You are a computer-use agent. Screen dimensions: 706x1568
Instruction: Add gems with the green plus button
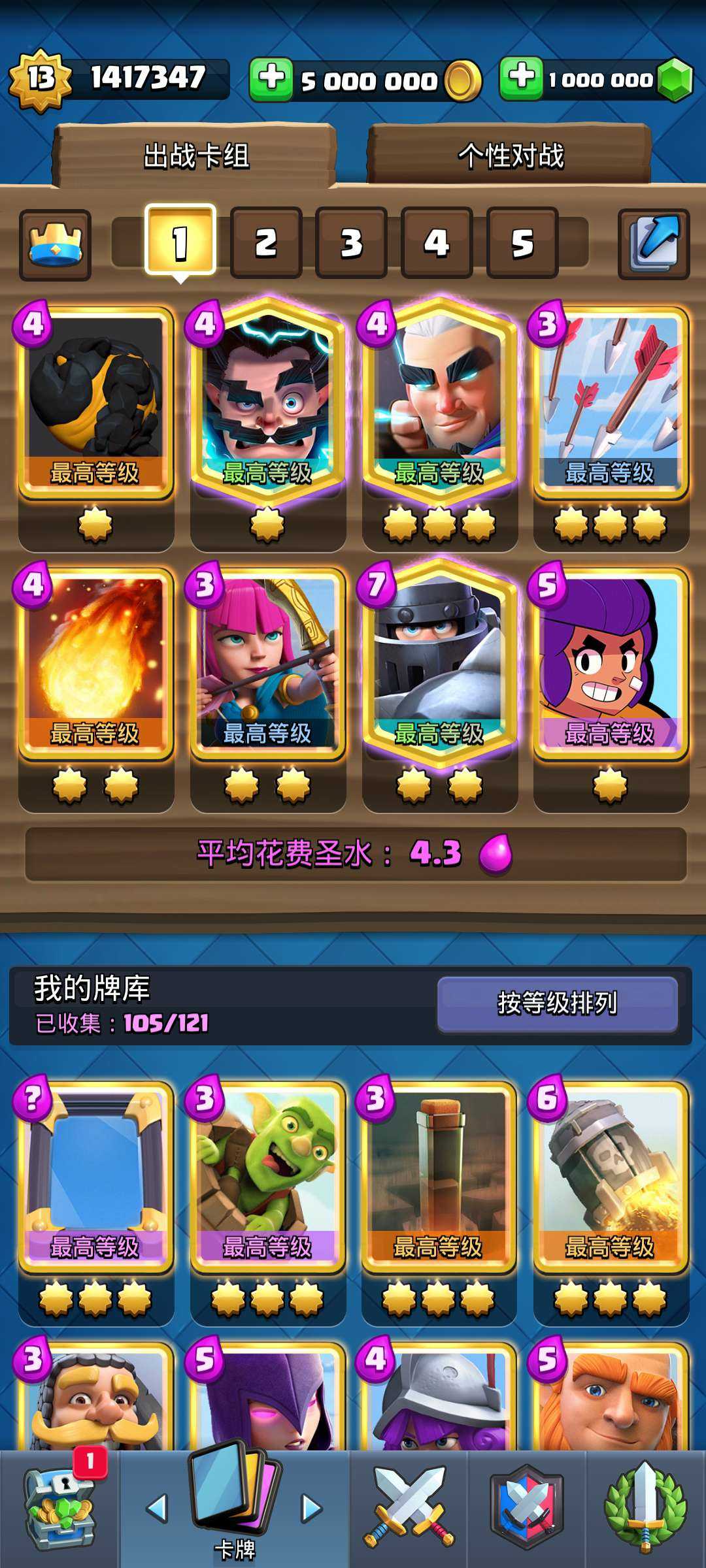[x=521, y=78]
